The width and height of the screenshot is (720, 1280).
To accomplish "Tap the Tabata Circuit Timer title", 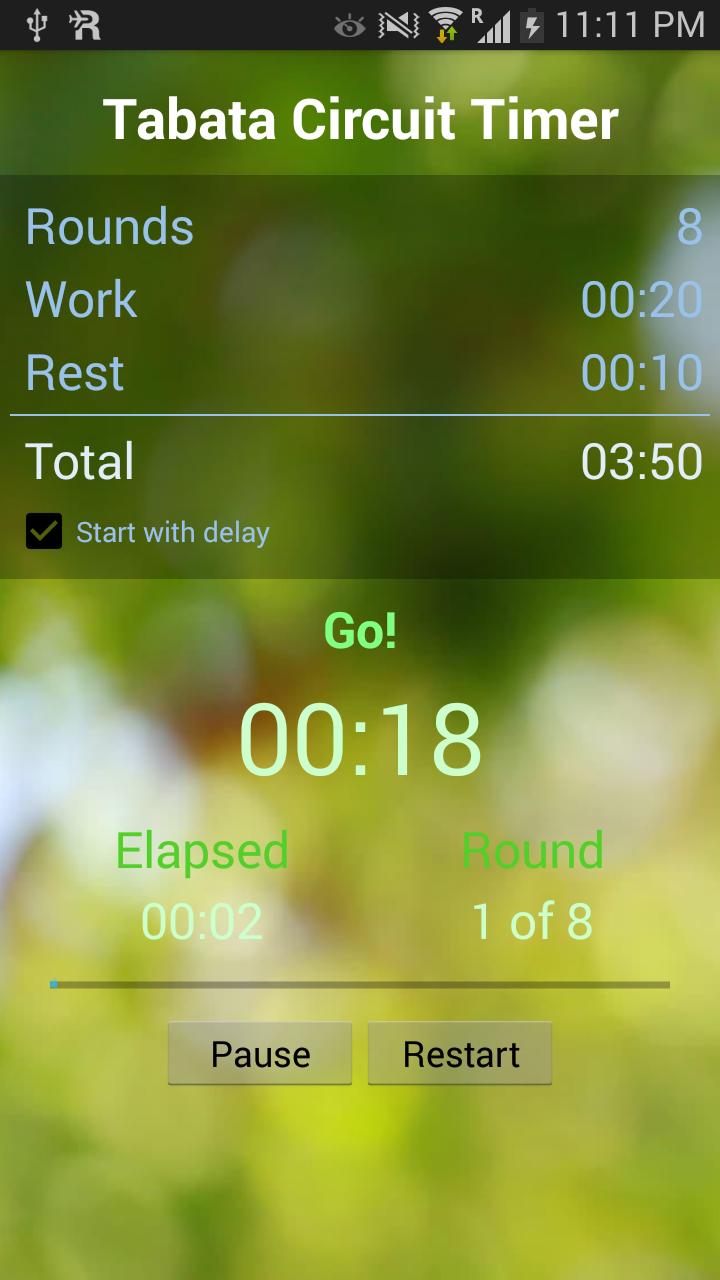I will (x=360, y=119).
